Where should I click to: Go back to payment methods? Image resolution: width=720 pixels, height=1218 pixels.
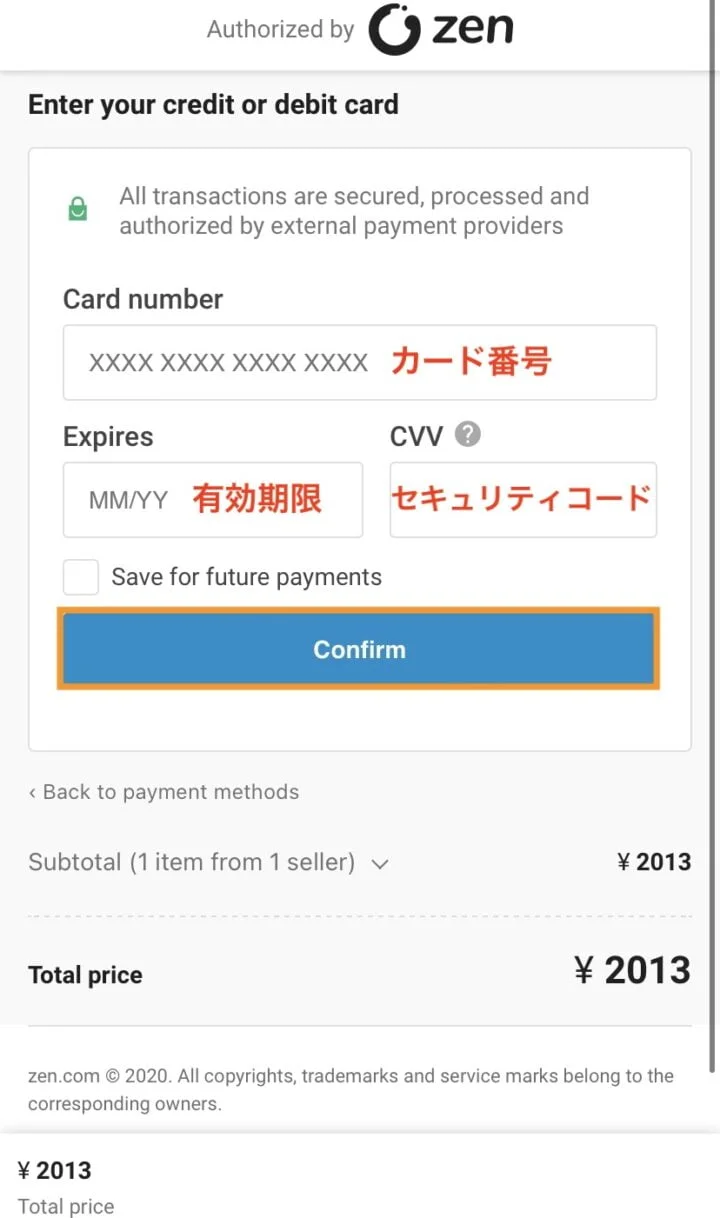(164, 792)
